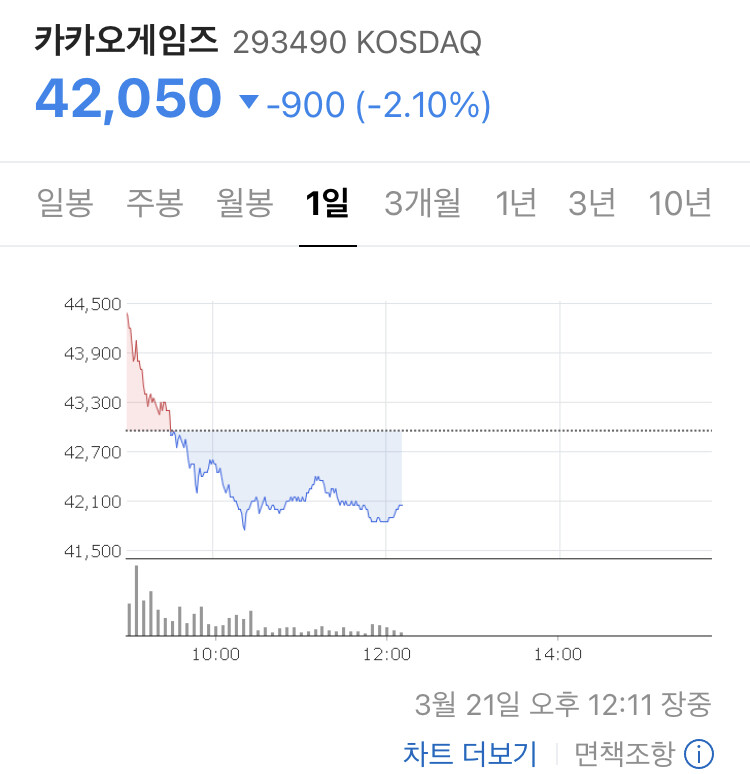Select the 3년 three-year chart tab
Image resolution: width=750 pixels, height=774 pixels.
[592, 202]
